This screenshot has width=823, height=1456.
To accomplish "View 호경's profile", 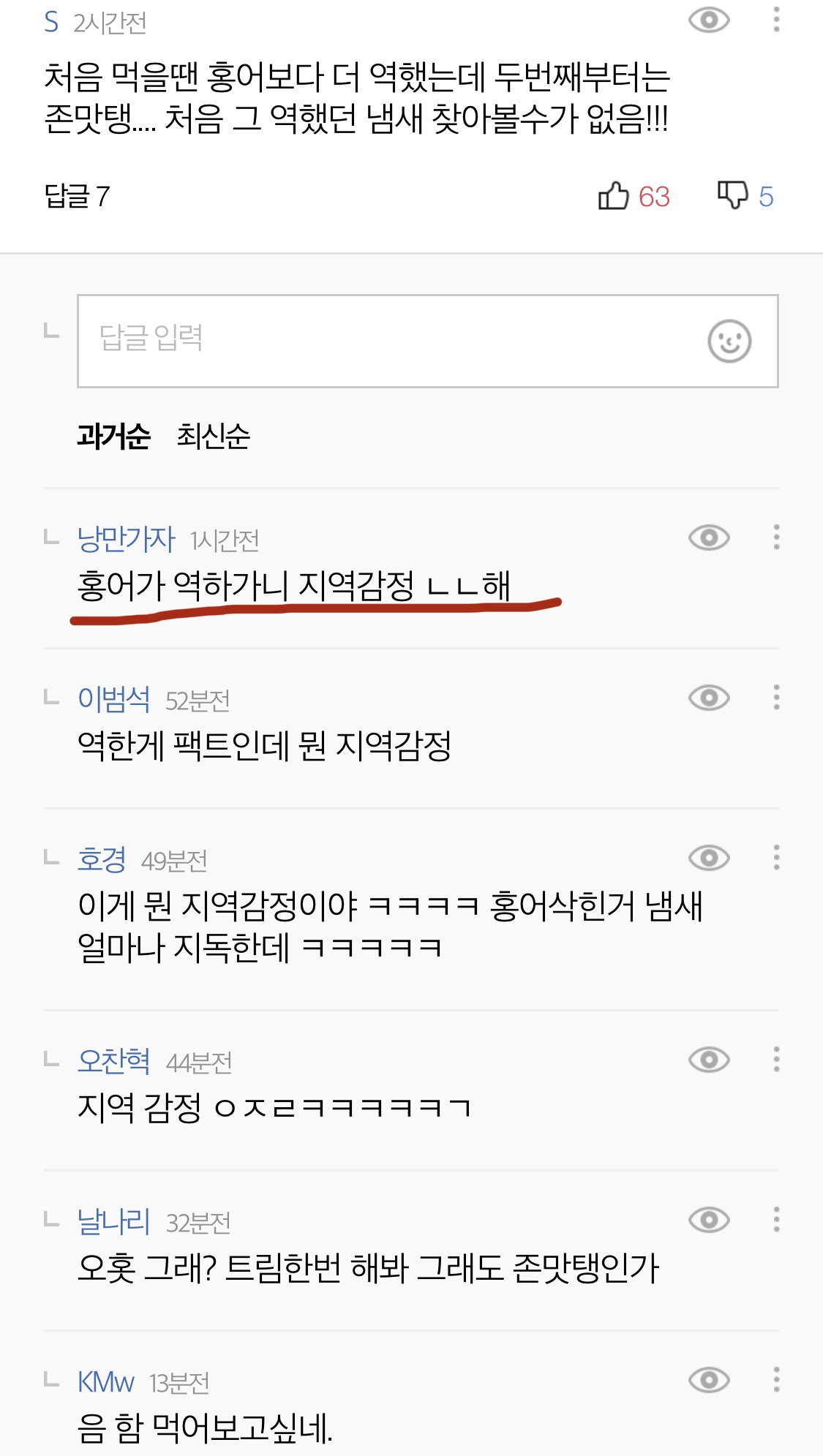I will point(102,860).
